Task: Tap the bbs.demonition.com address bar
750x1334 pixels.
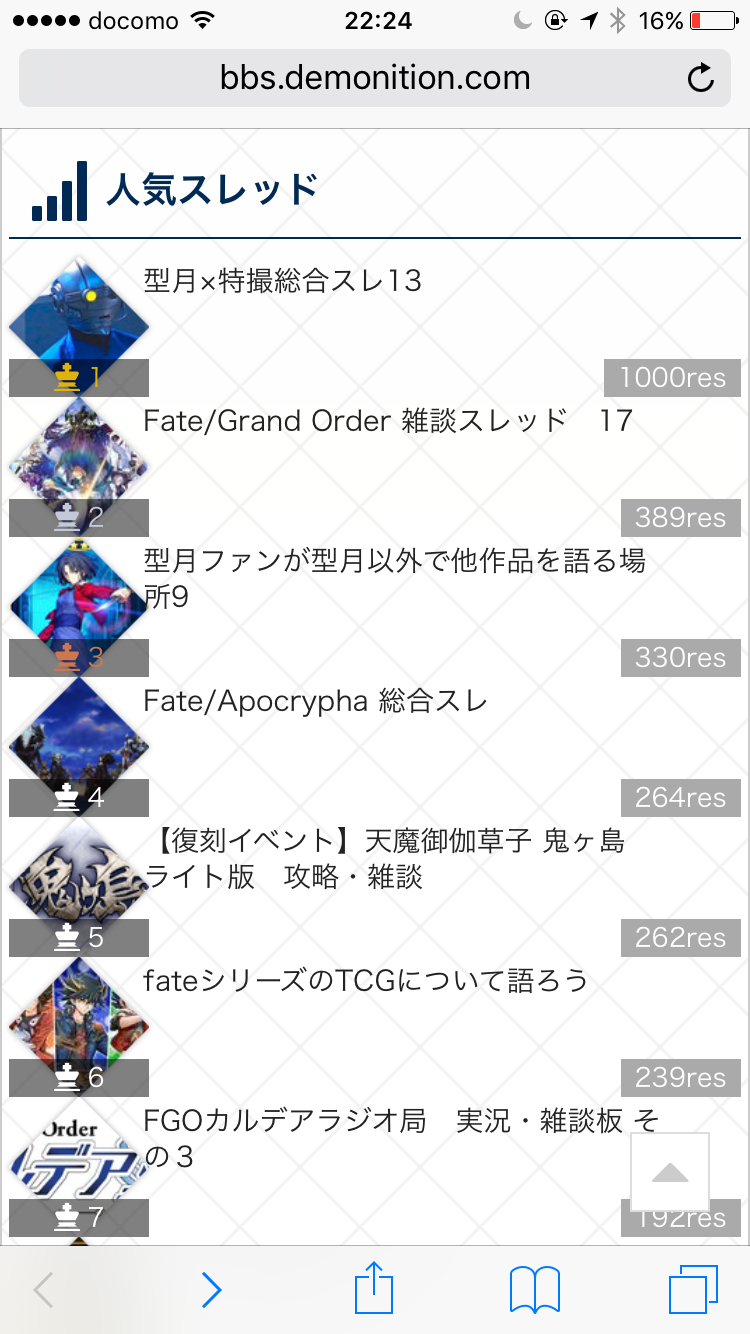Action: 375,78
